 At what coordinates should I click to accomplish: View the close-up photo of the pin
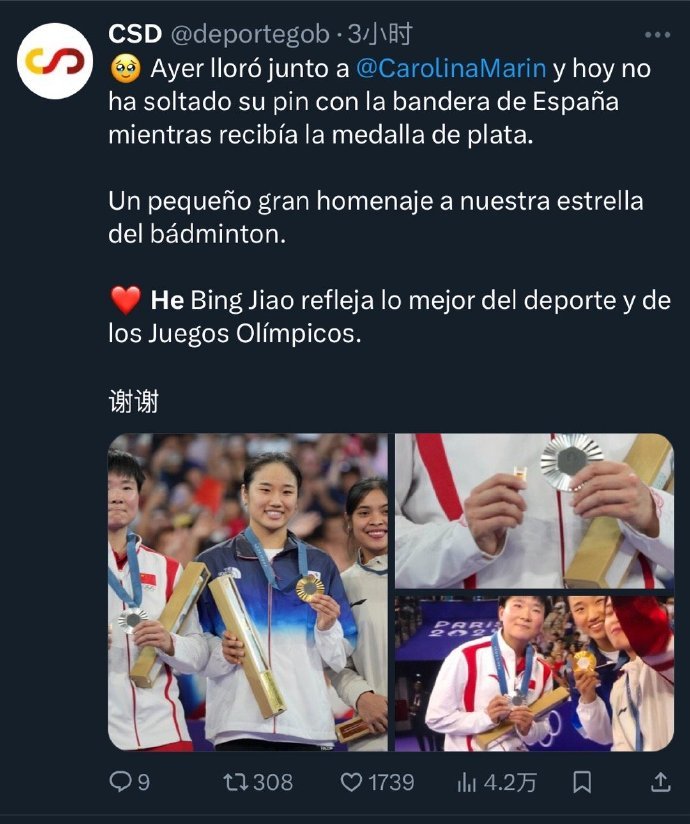point(534,511)
